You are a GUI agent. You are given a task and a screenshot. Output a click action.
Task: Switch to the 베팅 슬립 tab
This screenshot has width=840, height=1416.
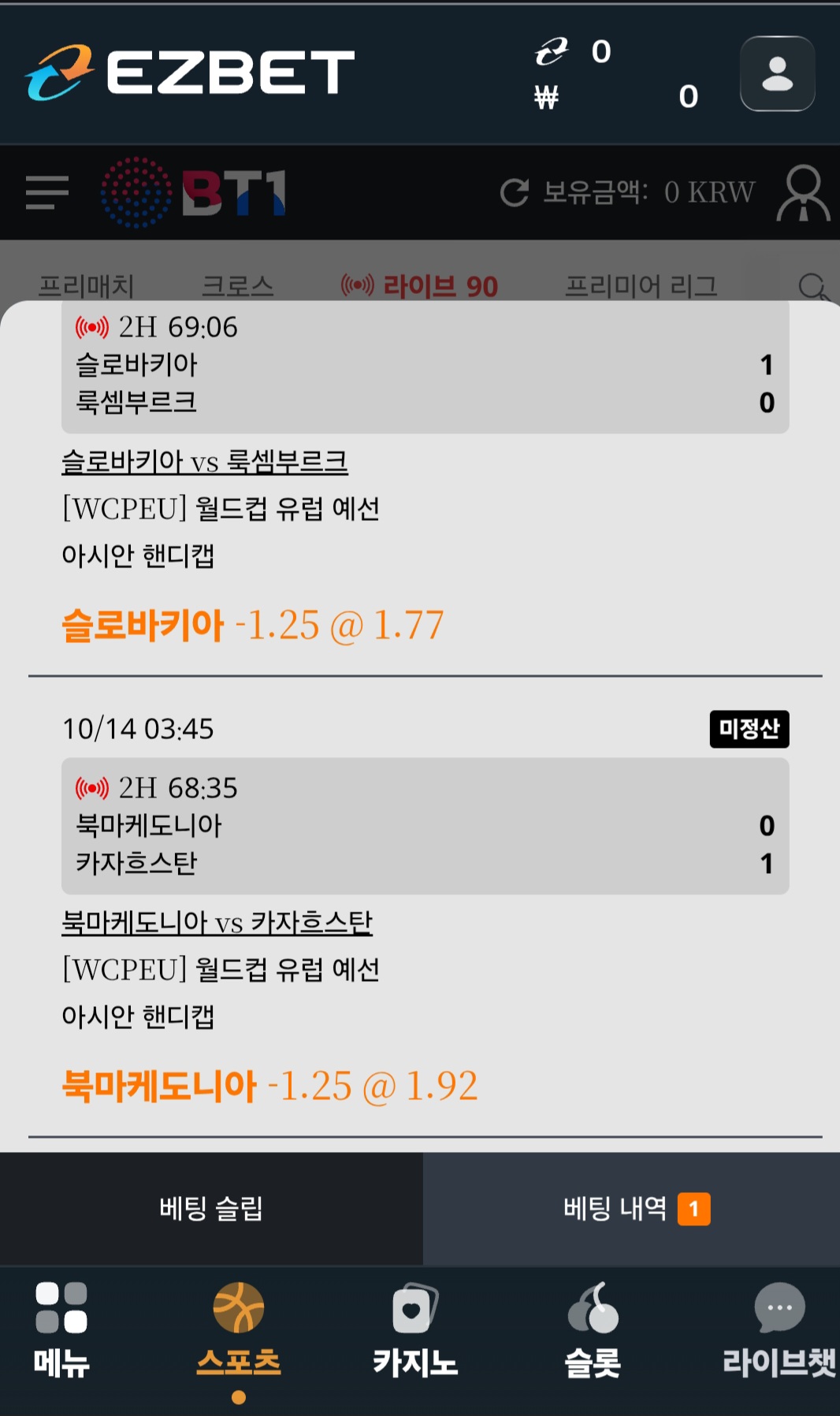[211, 1208]
